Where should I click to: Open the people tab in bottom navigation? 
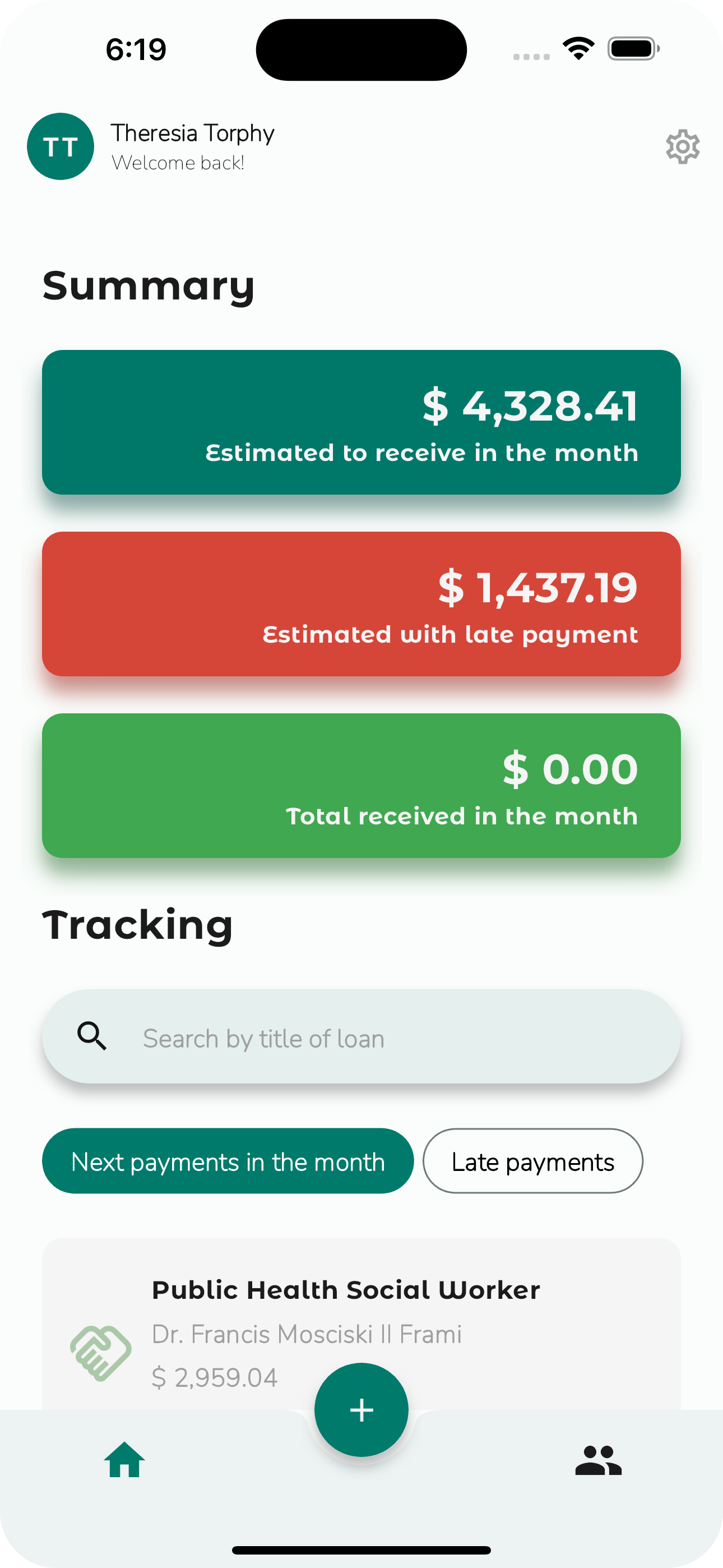[x=598, y=1460]
